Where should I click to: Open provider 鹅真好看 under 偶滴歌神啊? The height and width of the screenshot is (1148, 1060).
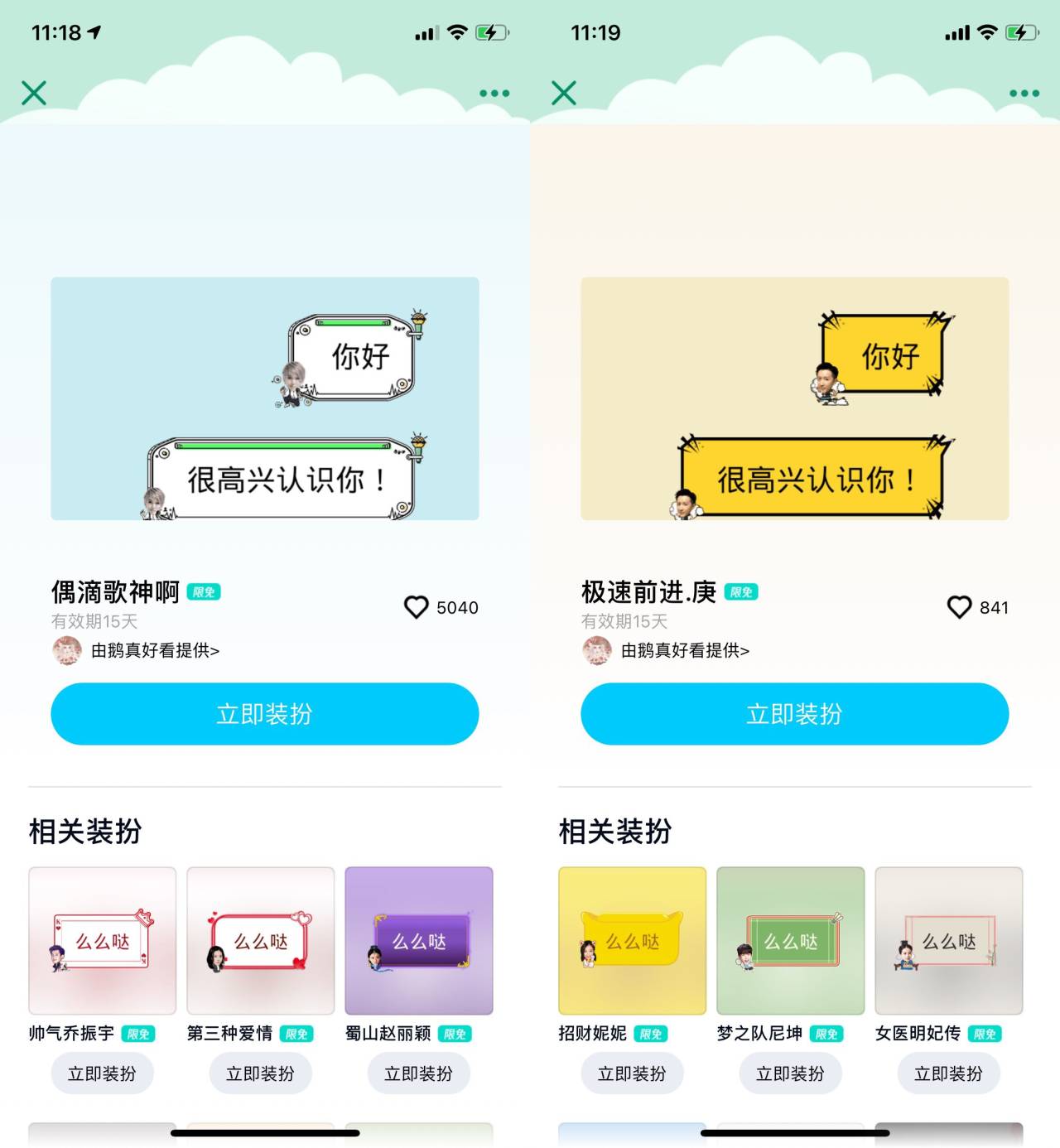pyautogui.click(x=154, y=651)
